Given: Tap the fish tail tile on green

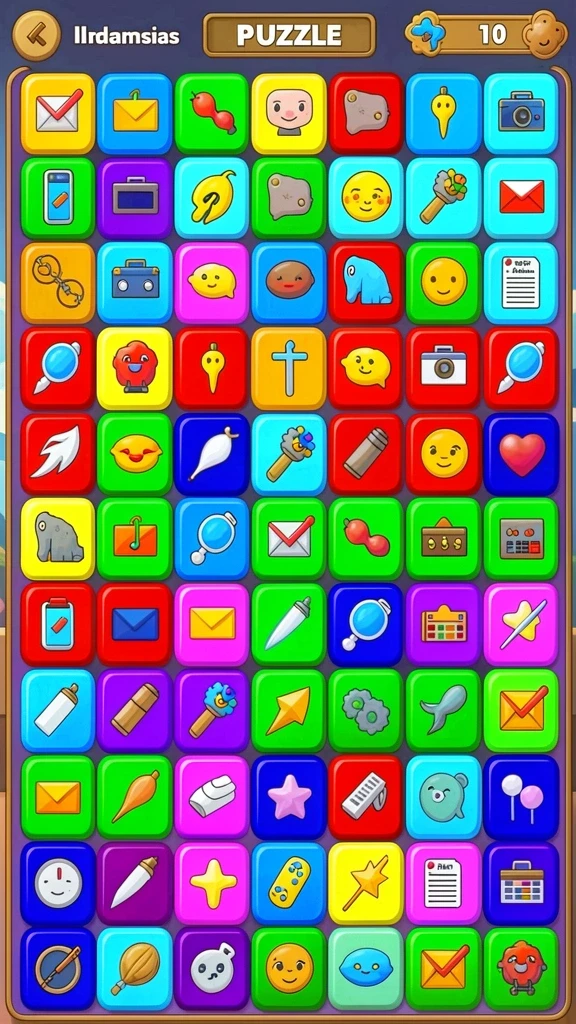Looking at the screenshot, I should [x=443, y=710].
